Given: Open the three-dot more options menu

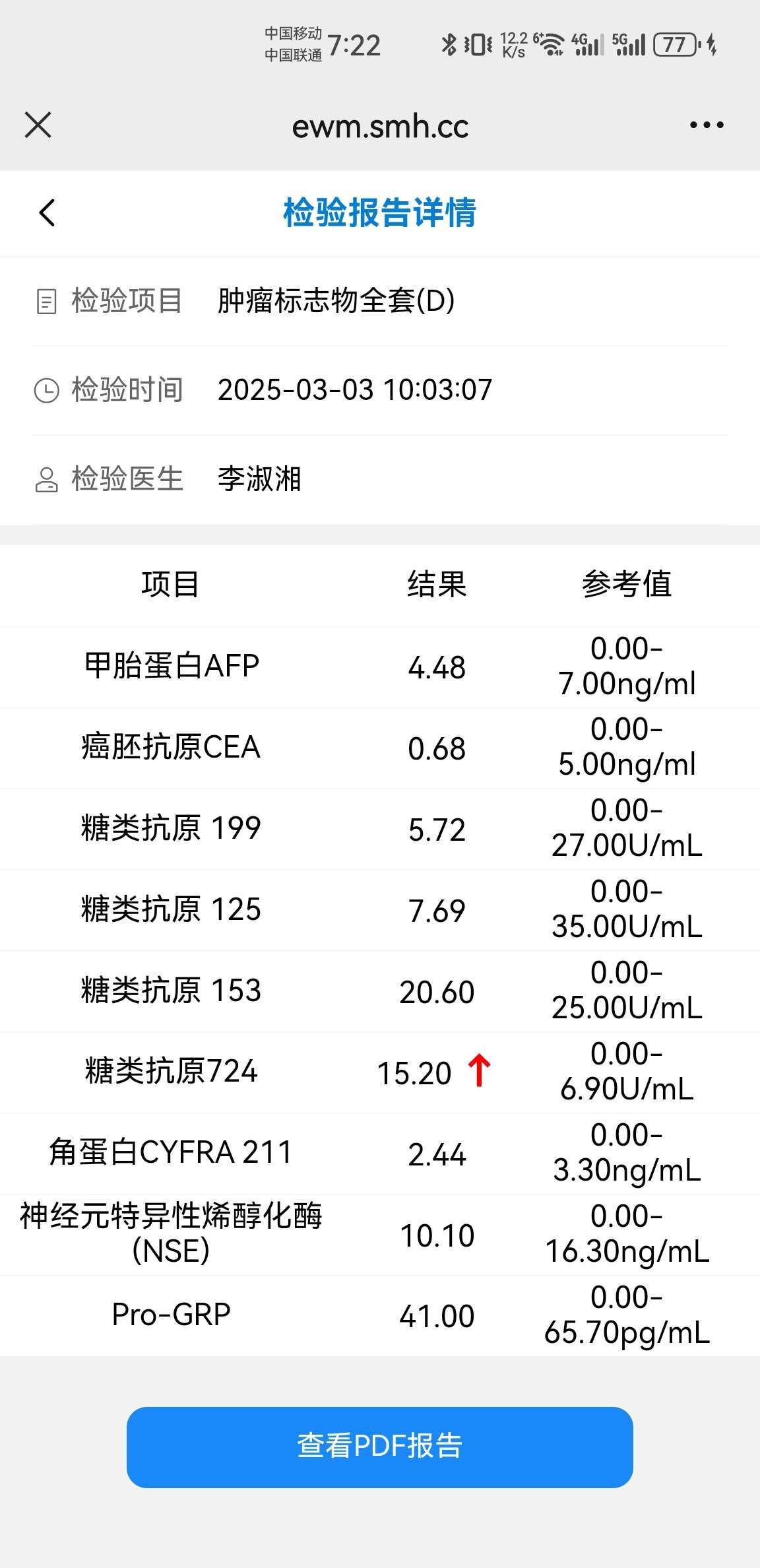Looking at the screenshot, I should click(706, 125).
